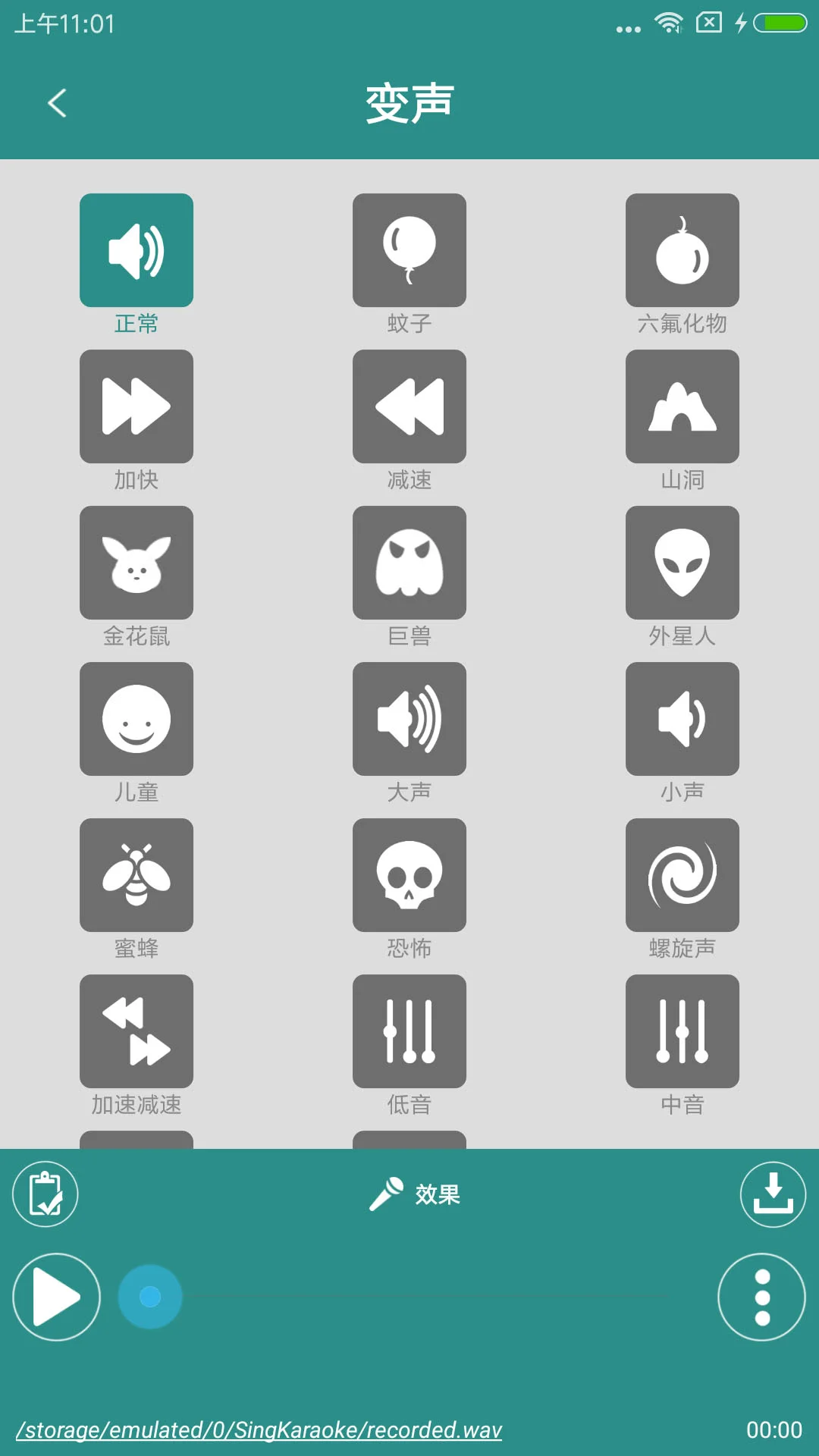Apply the 减速 slow-down effect
The image size is (819, 1456).
tap(409, 406)
